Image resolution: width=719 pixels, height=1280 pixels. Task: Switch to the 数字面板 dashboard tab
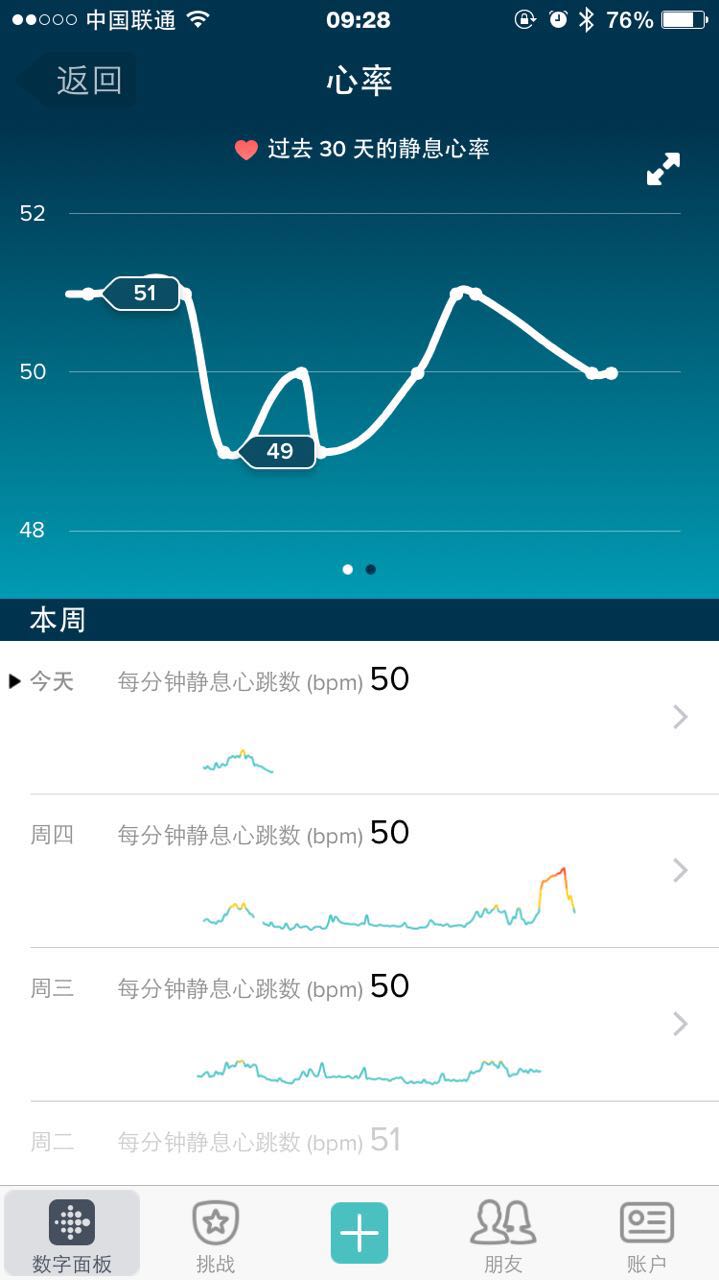[x=72, y=1235]
